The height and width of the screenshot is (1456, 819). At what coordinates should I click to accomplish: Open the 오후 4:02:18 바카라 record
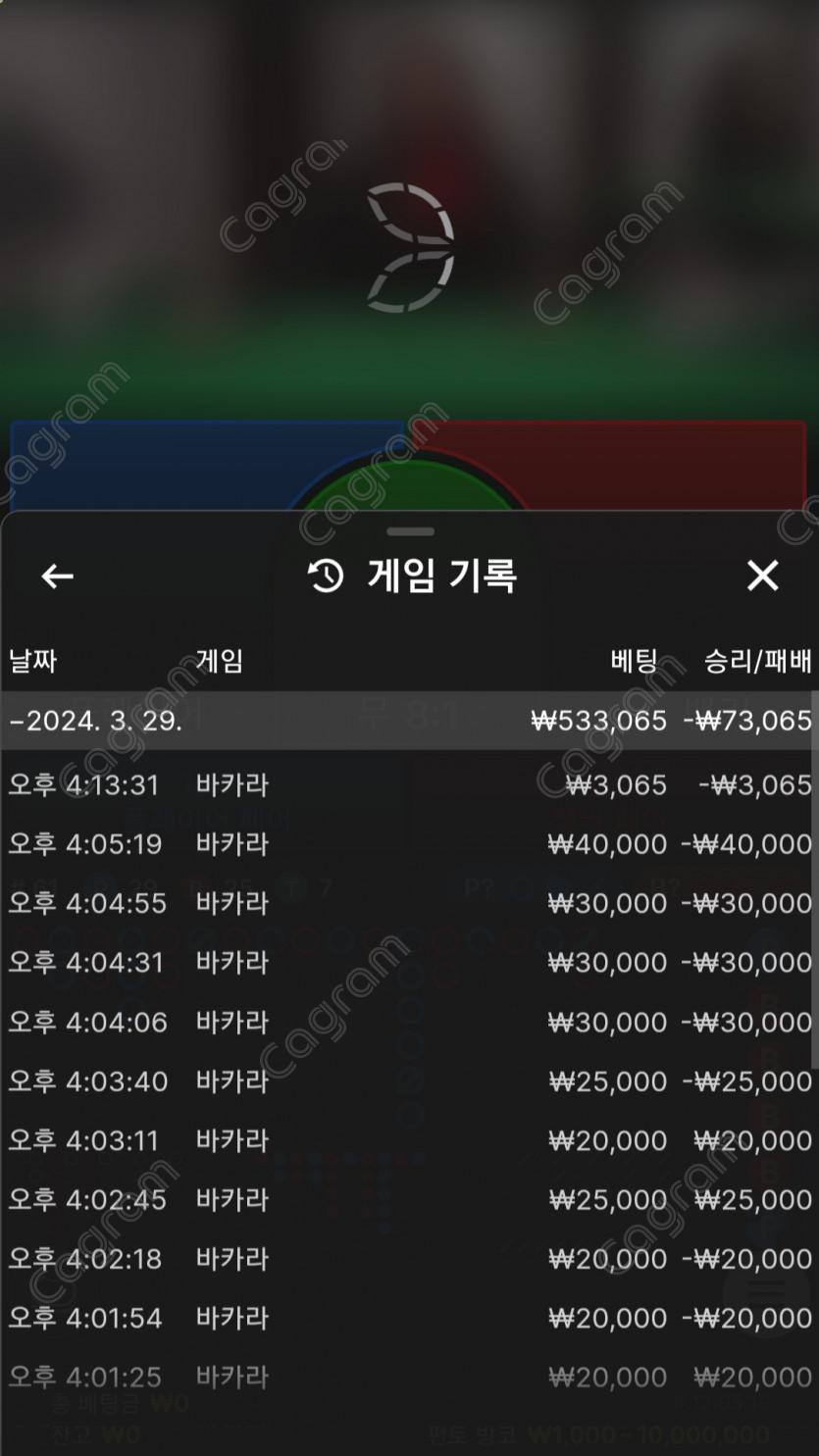(x=407, y=1259)
